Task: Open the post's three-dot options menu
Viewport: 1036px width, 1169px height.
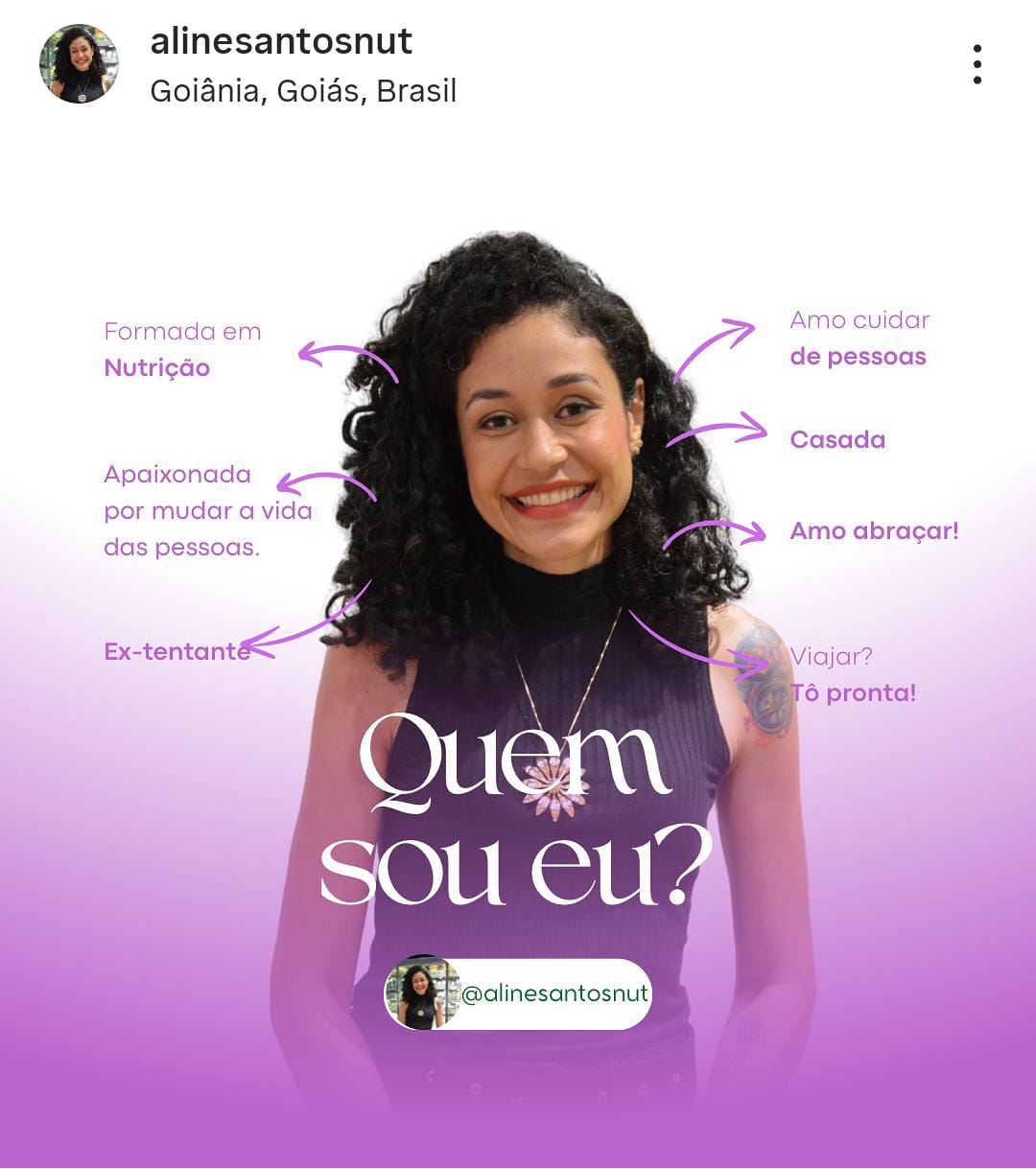Action: (977, 64)
